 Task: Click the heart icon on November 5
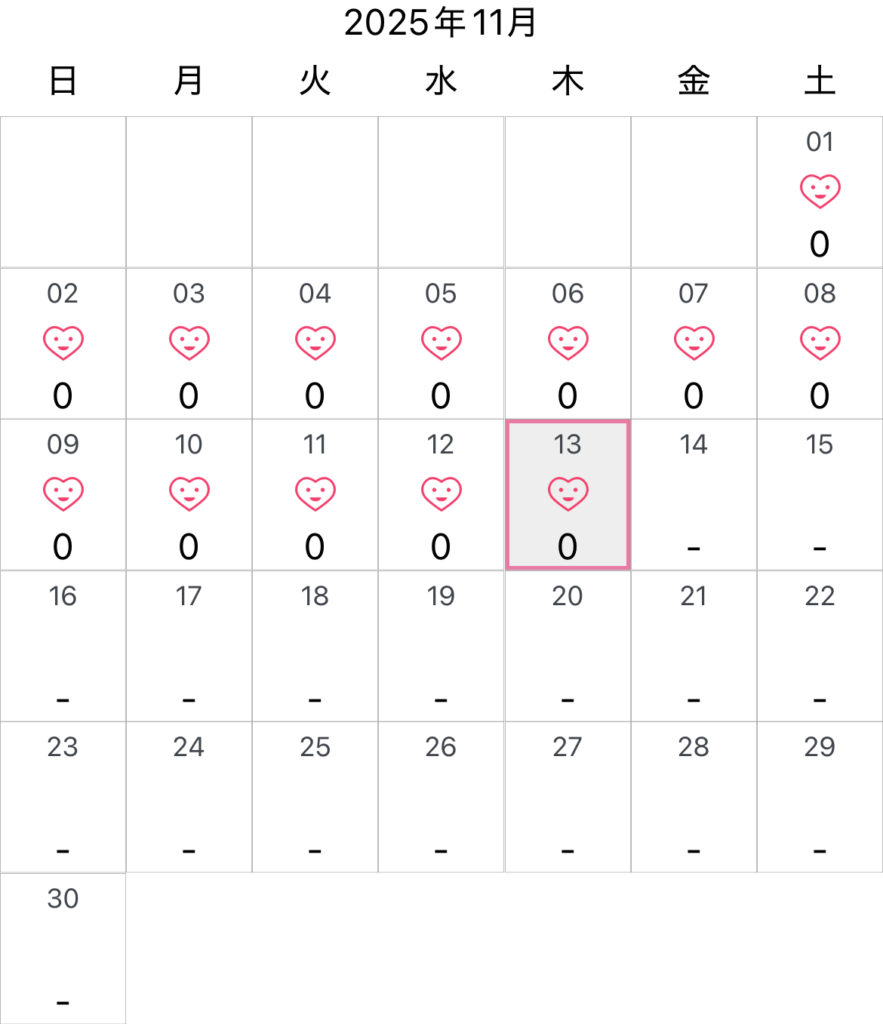point(441,340)
